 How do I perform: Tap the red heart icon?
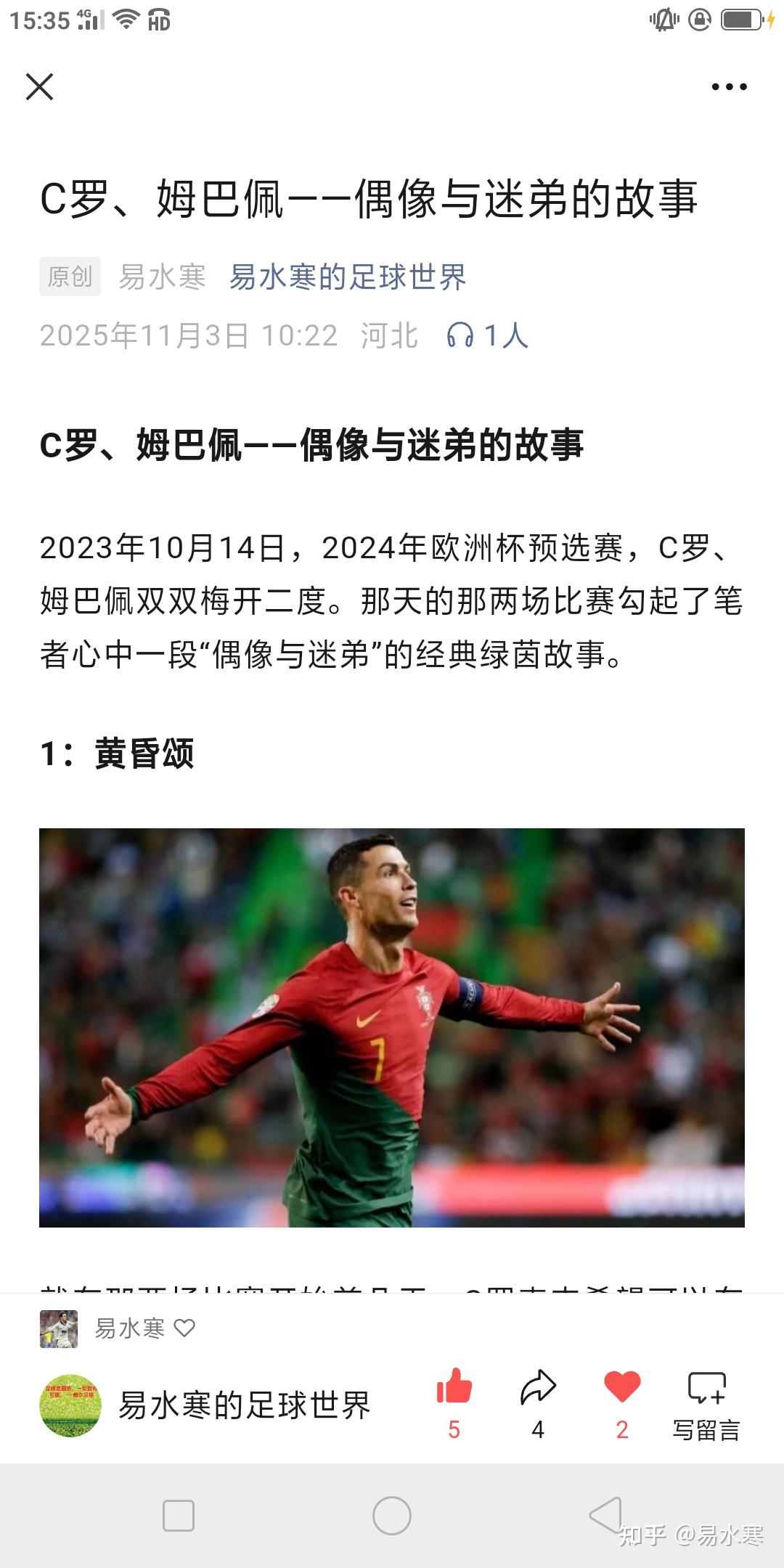click(622, 1387)
